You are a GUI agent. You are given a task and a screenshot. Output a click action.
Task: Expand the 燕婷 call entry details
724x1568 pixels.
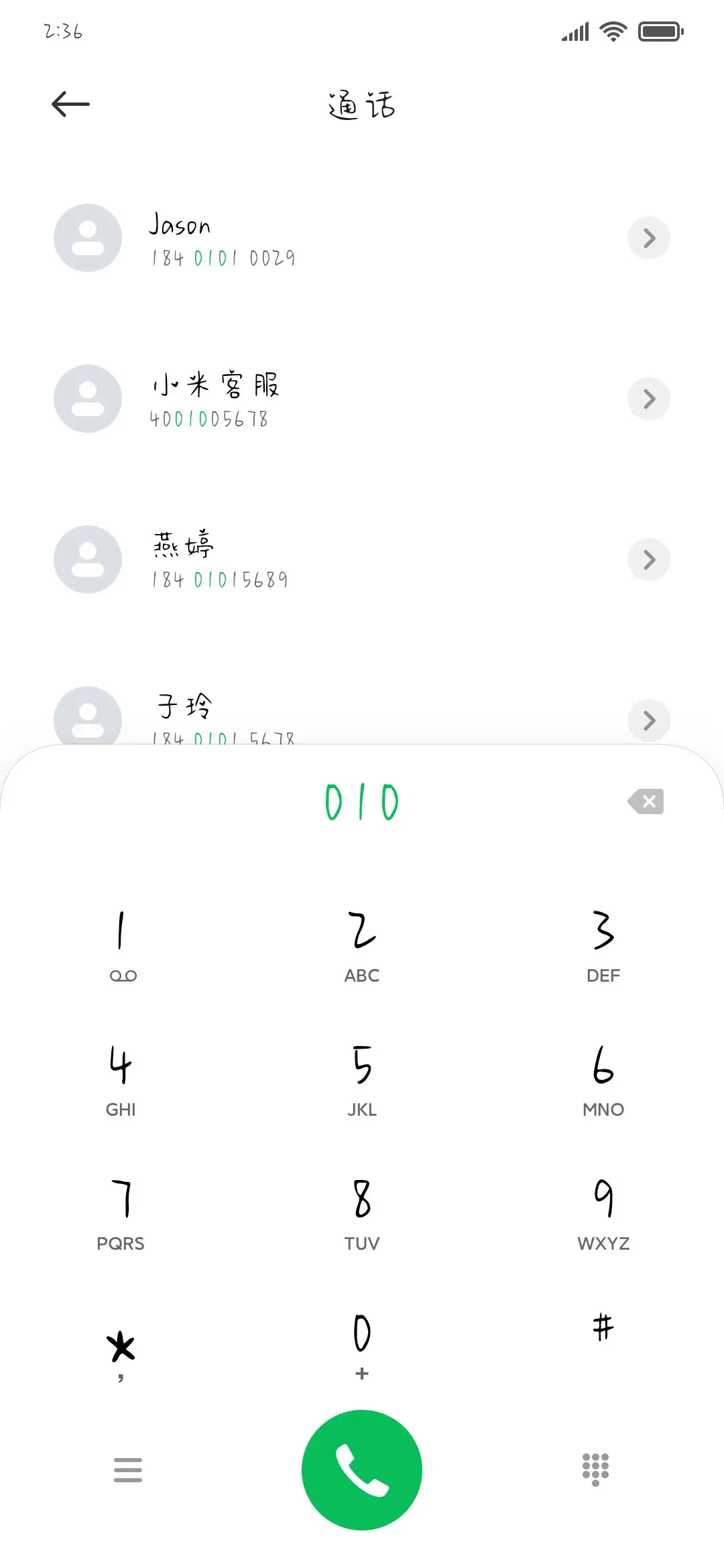[648, 560]
